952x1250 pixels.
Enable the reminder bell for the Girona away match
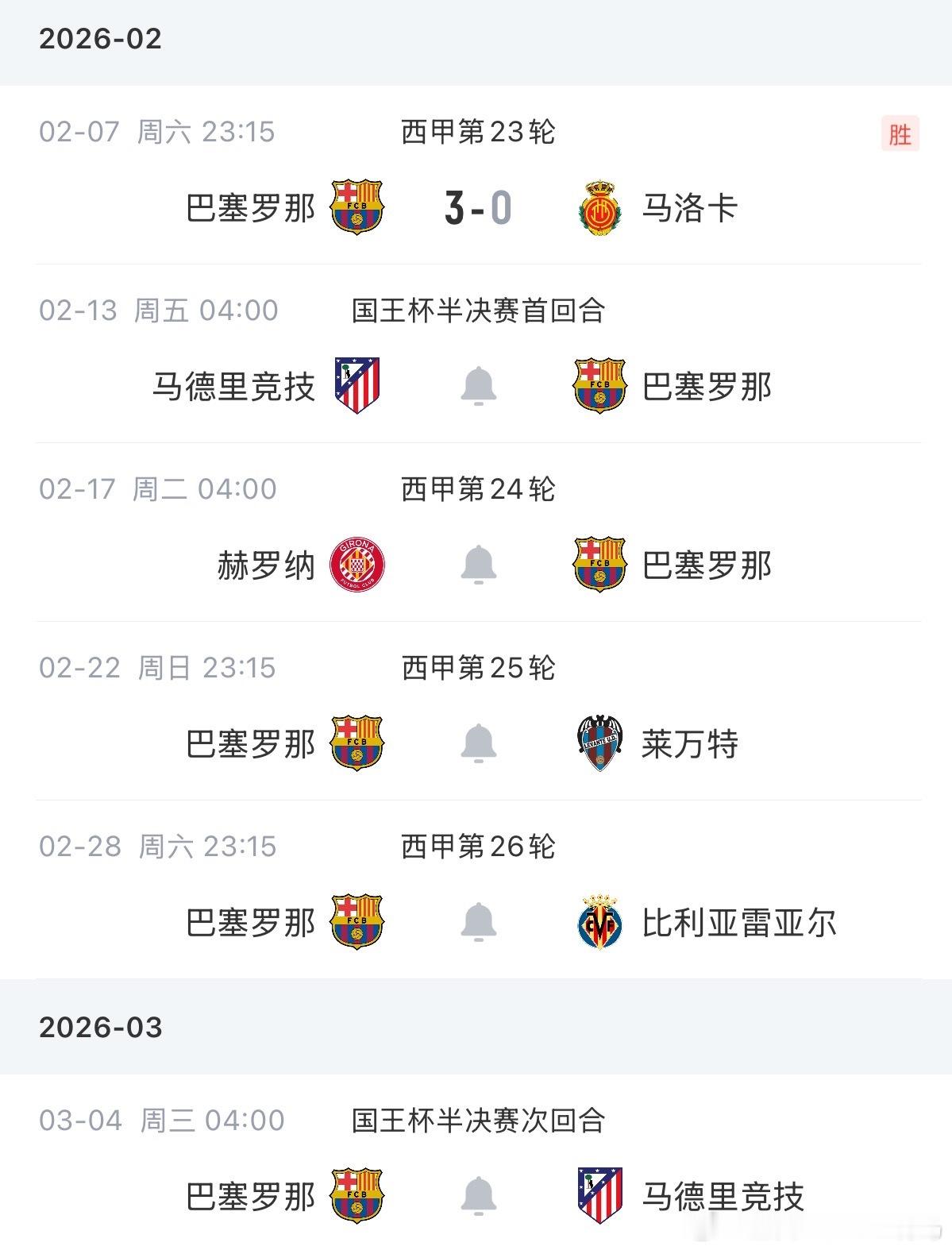pos(479,562)
